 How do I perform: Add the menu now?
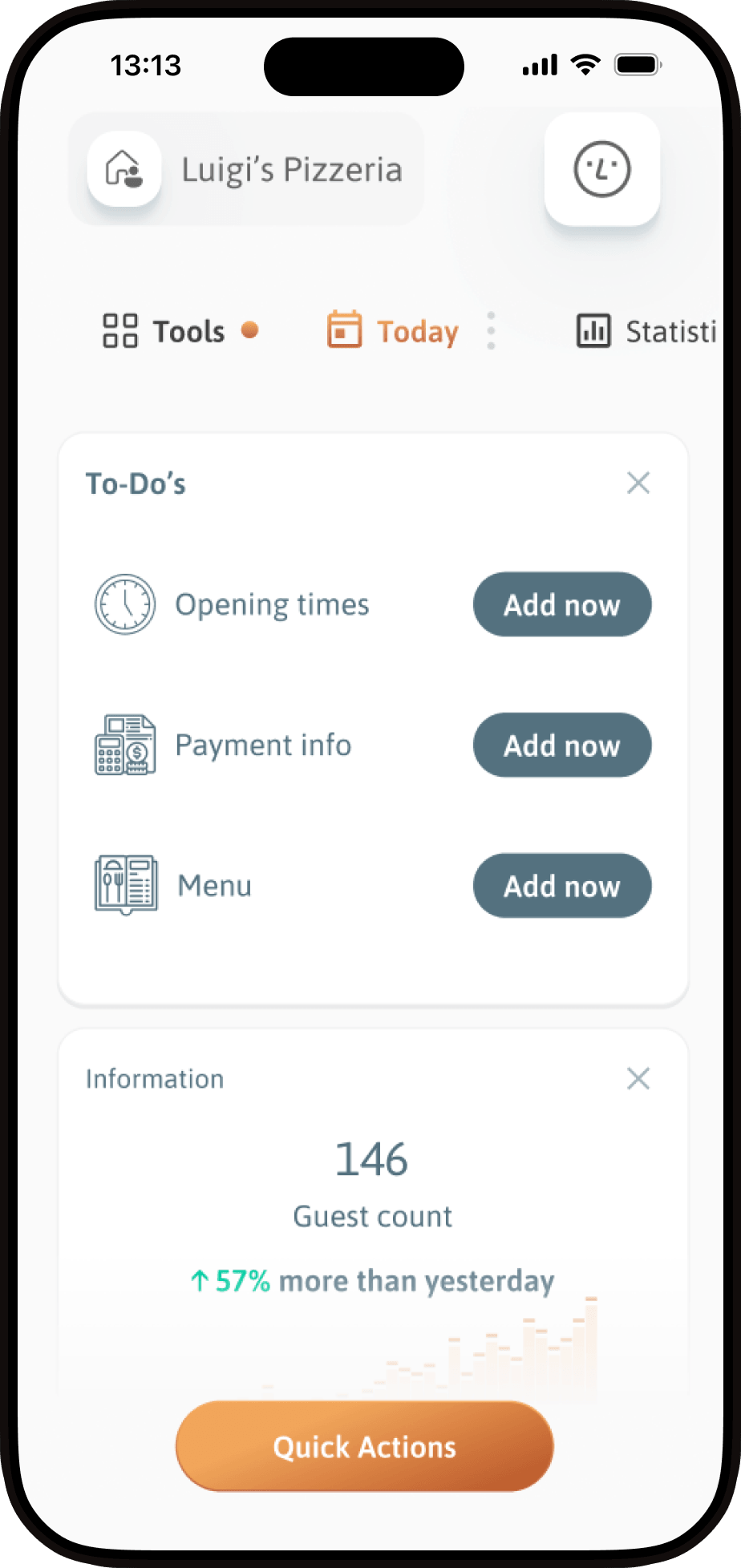tap(561, 886)
